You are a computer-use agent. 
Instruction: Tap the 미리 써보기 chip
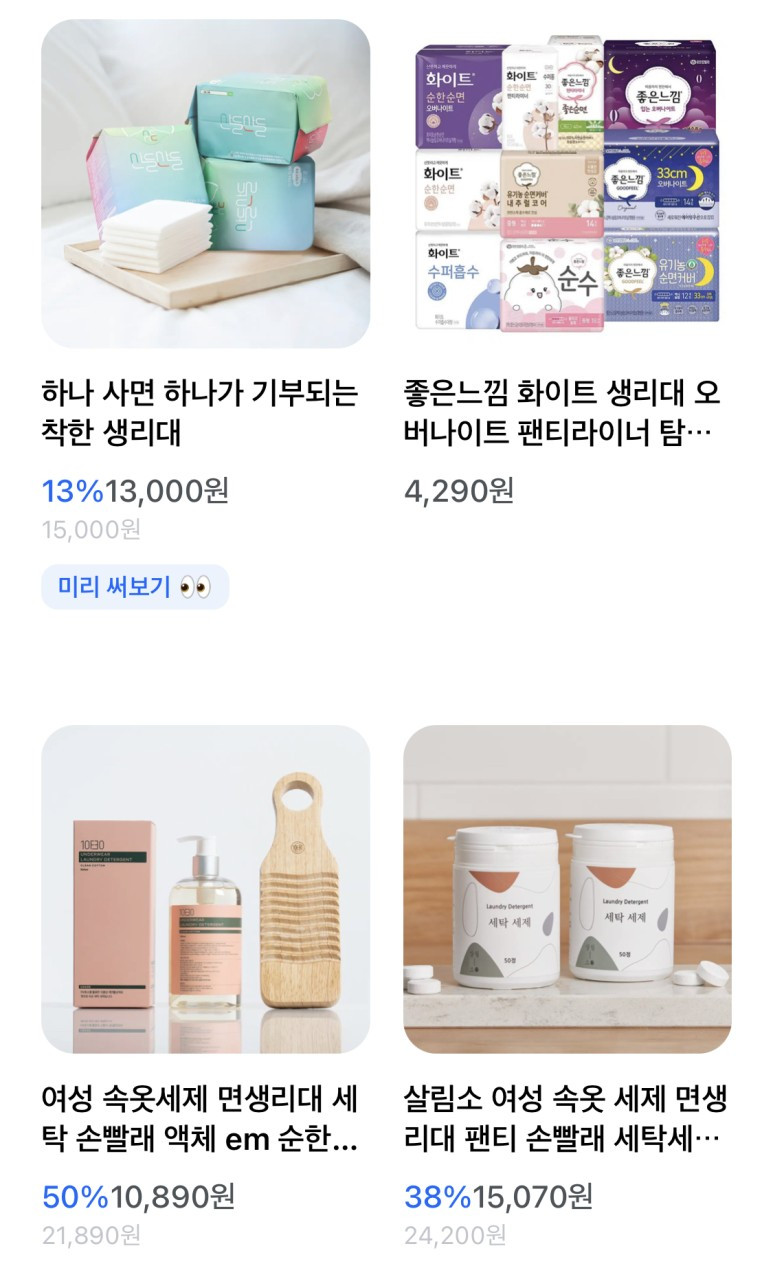[x=135, y=587]
